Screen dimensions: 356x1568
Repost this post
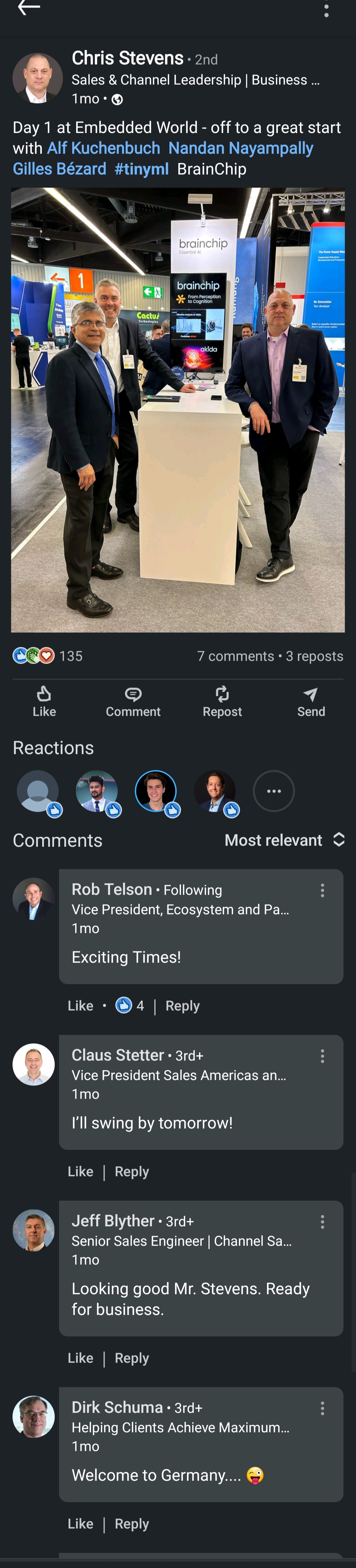222,701
